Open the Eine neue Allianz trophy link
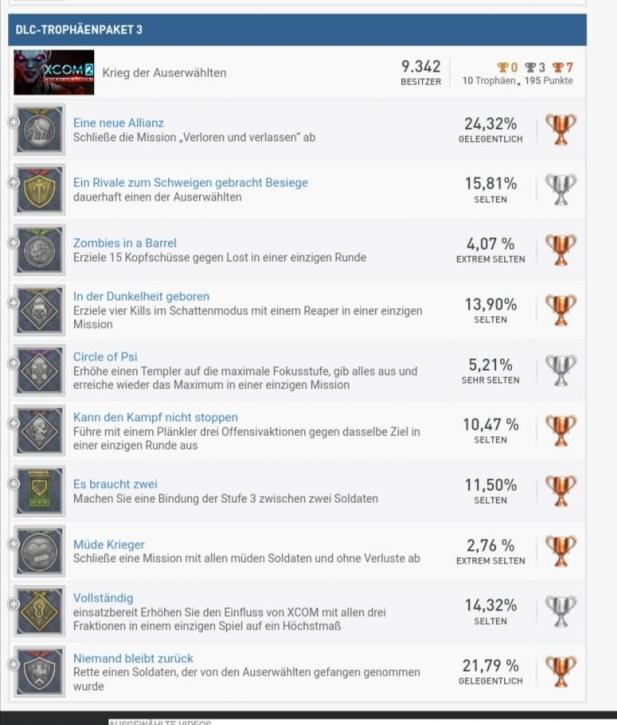Screen dimensions: 617x725 click(x=118, y=123)
